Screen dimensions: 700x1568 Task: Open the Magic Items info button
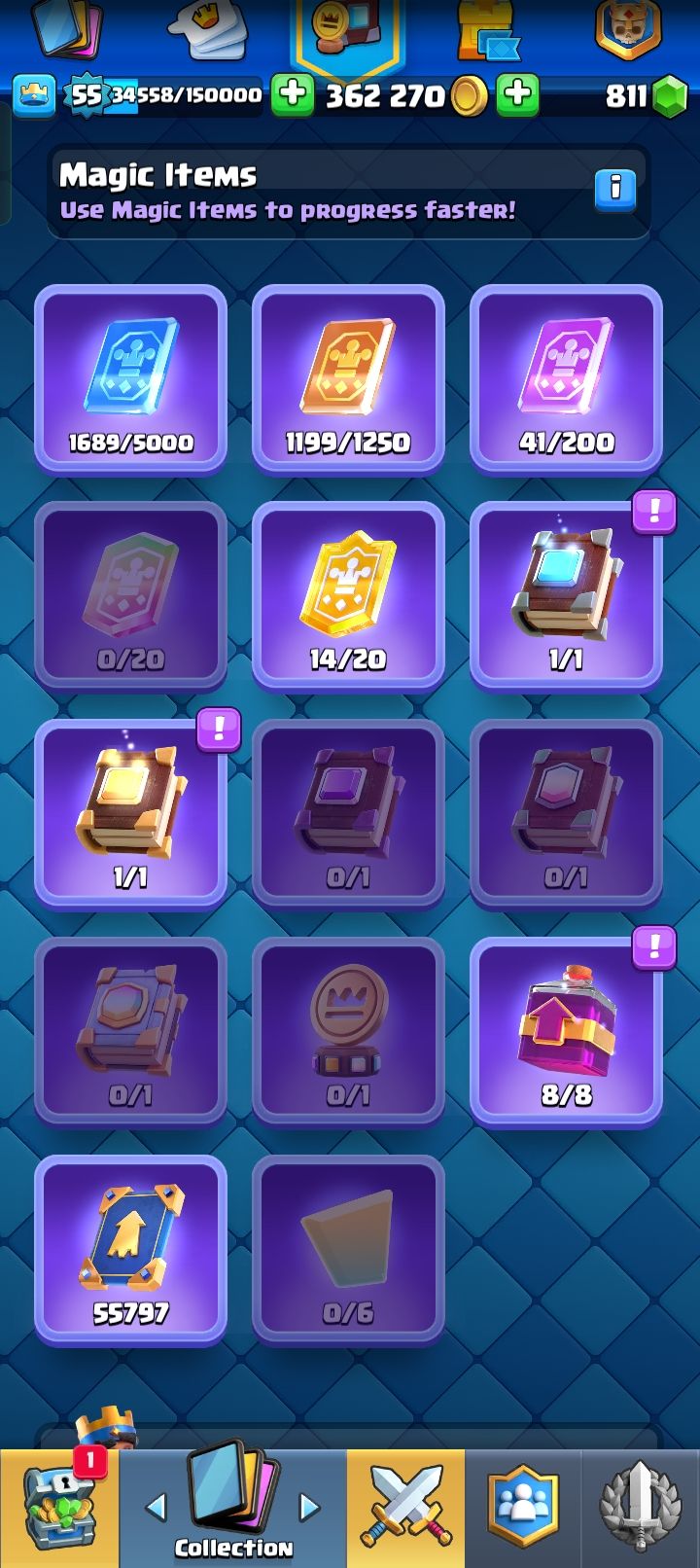click(x=614, y=189)
